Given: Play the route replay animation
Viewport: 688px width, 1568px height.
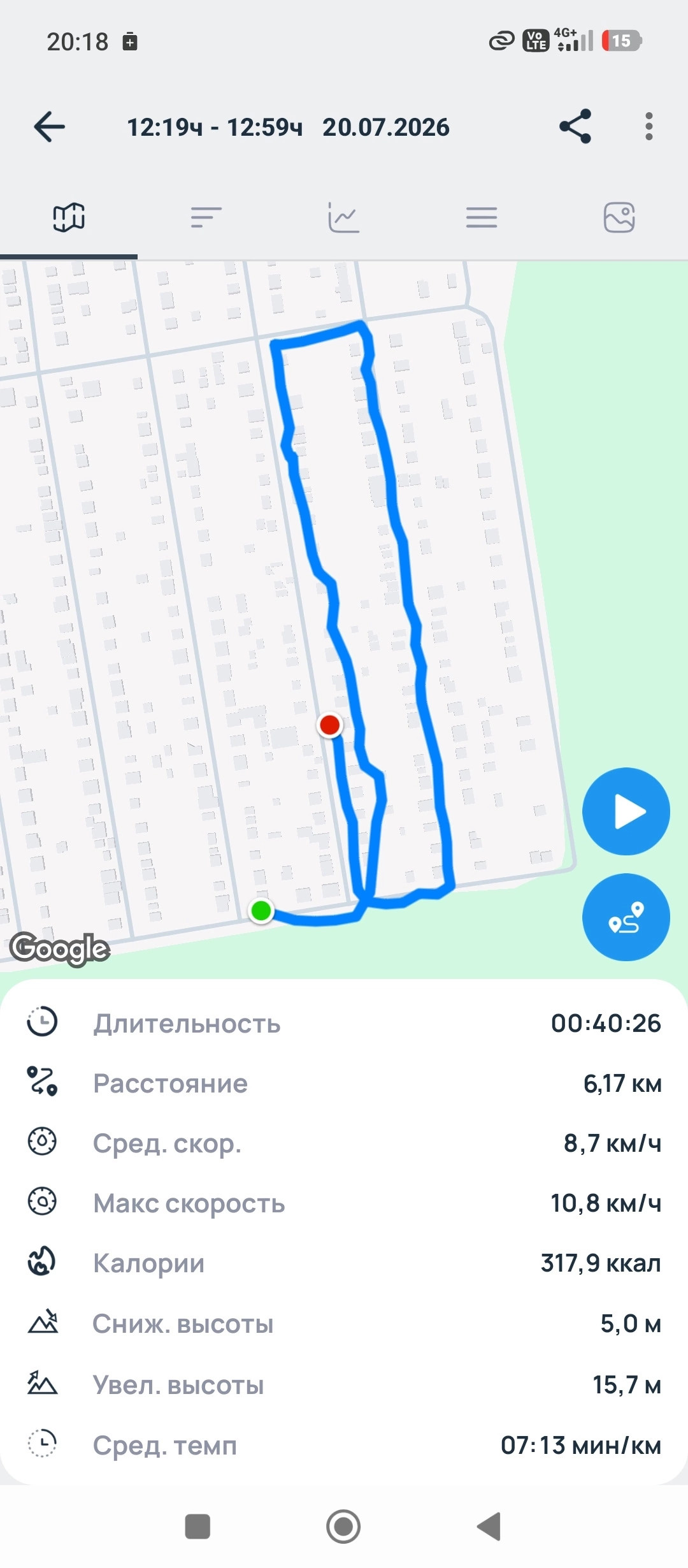Looking at the screenshot, I should (x=626, y=811).
